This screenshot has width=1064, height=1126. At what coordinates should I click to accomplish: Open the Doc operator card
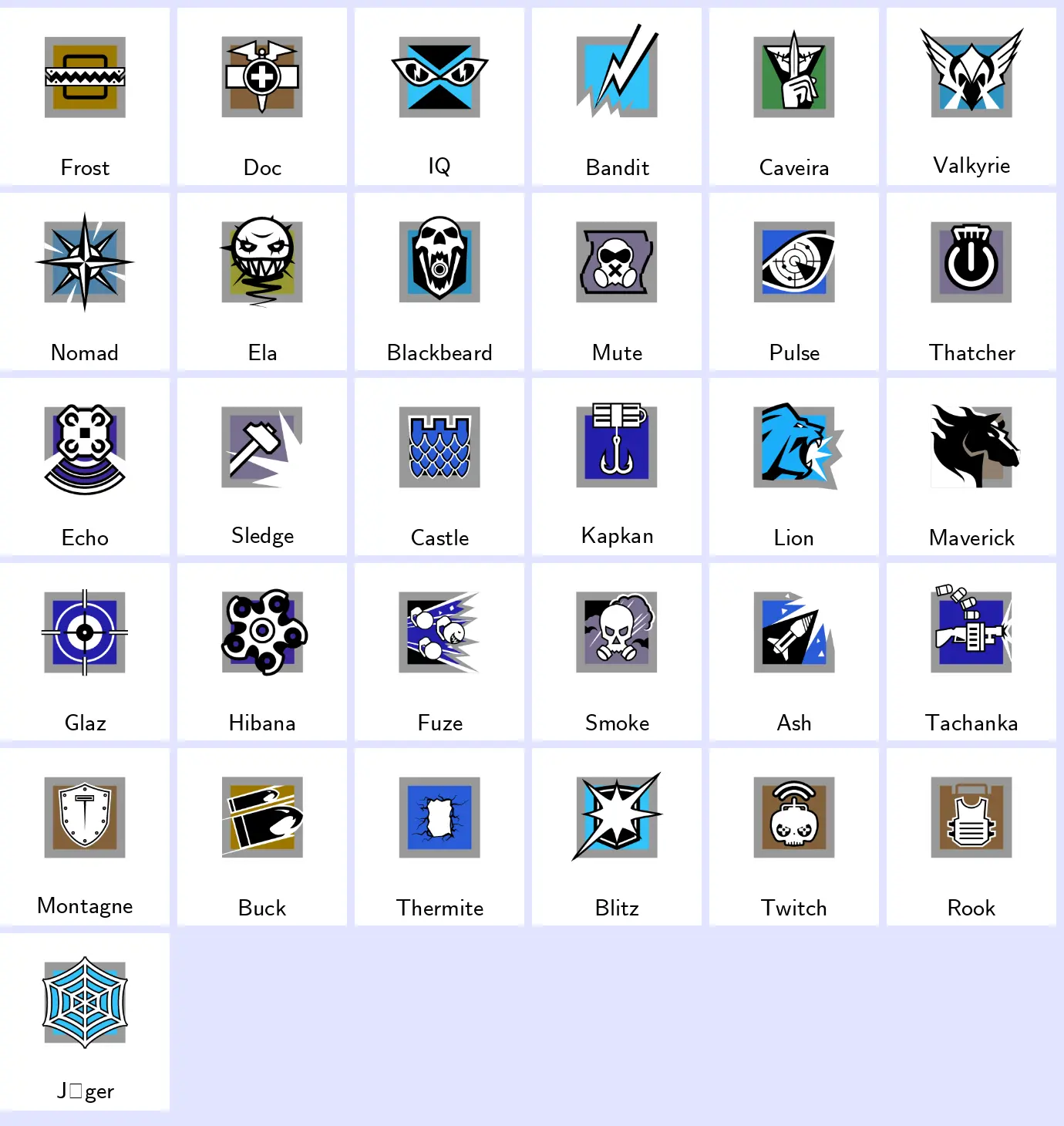click(262, 96)
